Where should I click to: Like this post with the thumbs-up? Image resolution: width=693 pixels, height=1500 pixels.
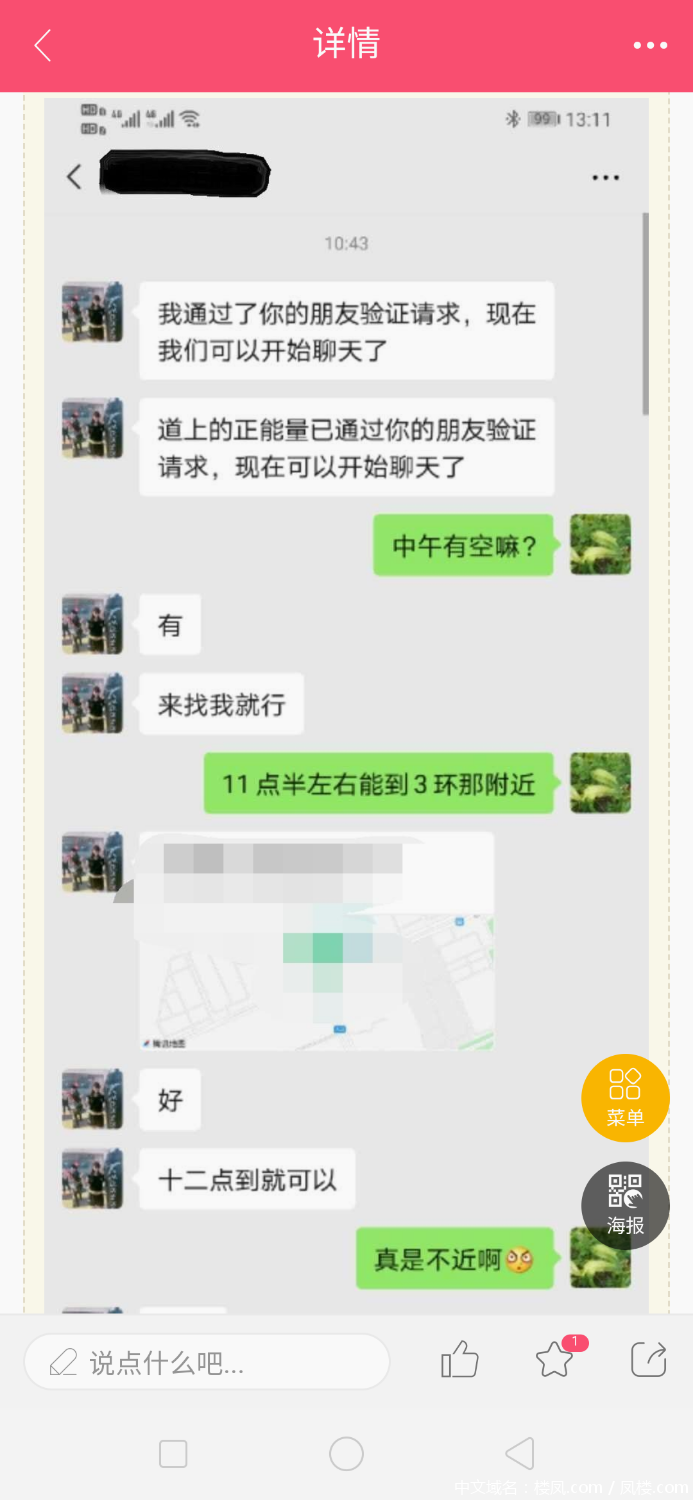tap(460, 1360)
